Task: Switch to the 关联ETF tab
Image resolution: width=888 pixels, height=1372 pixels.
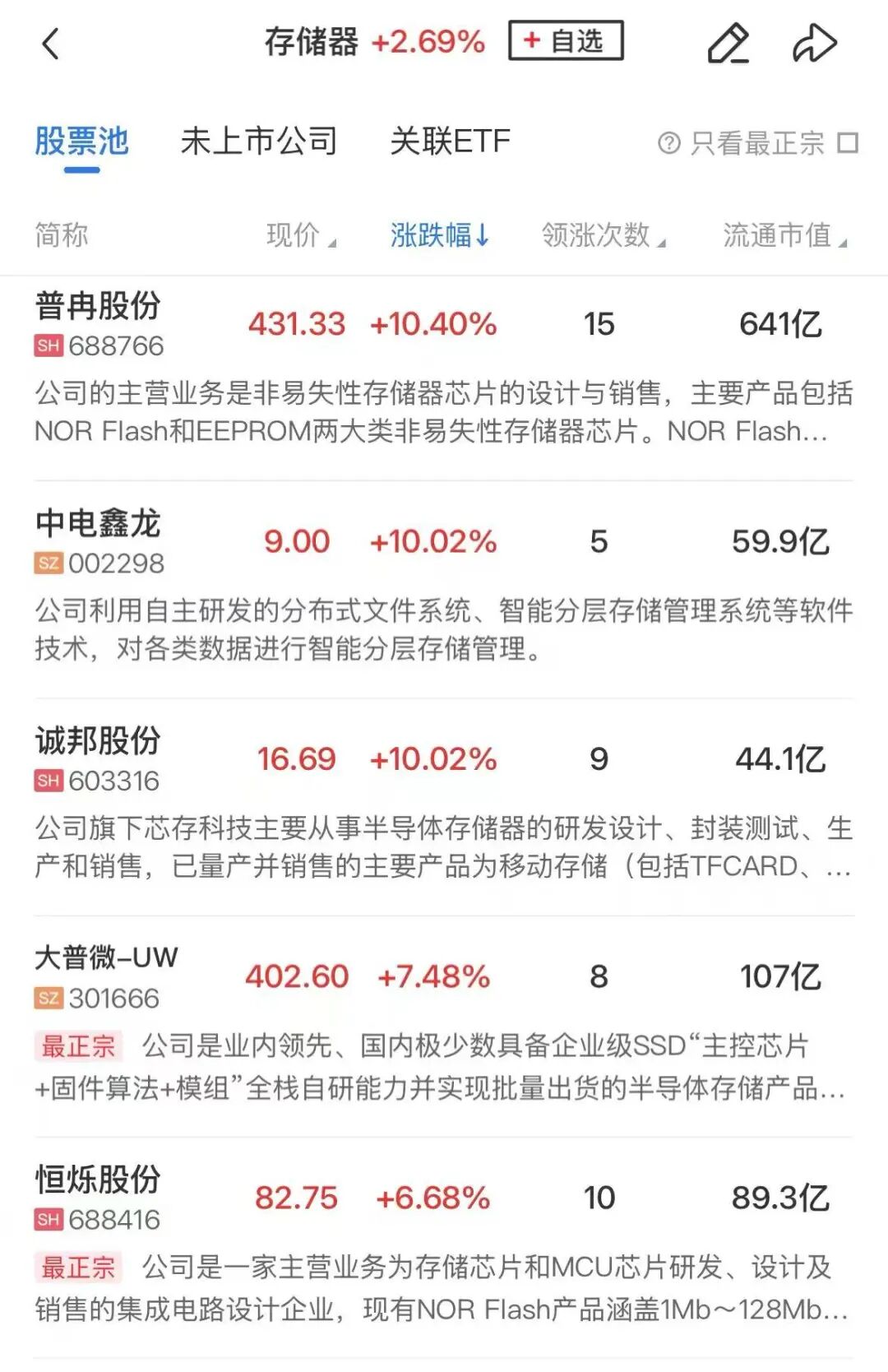Action: [x=450, y=141]
